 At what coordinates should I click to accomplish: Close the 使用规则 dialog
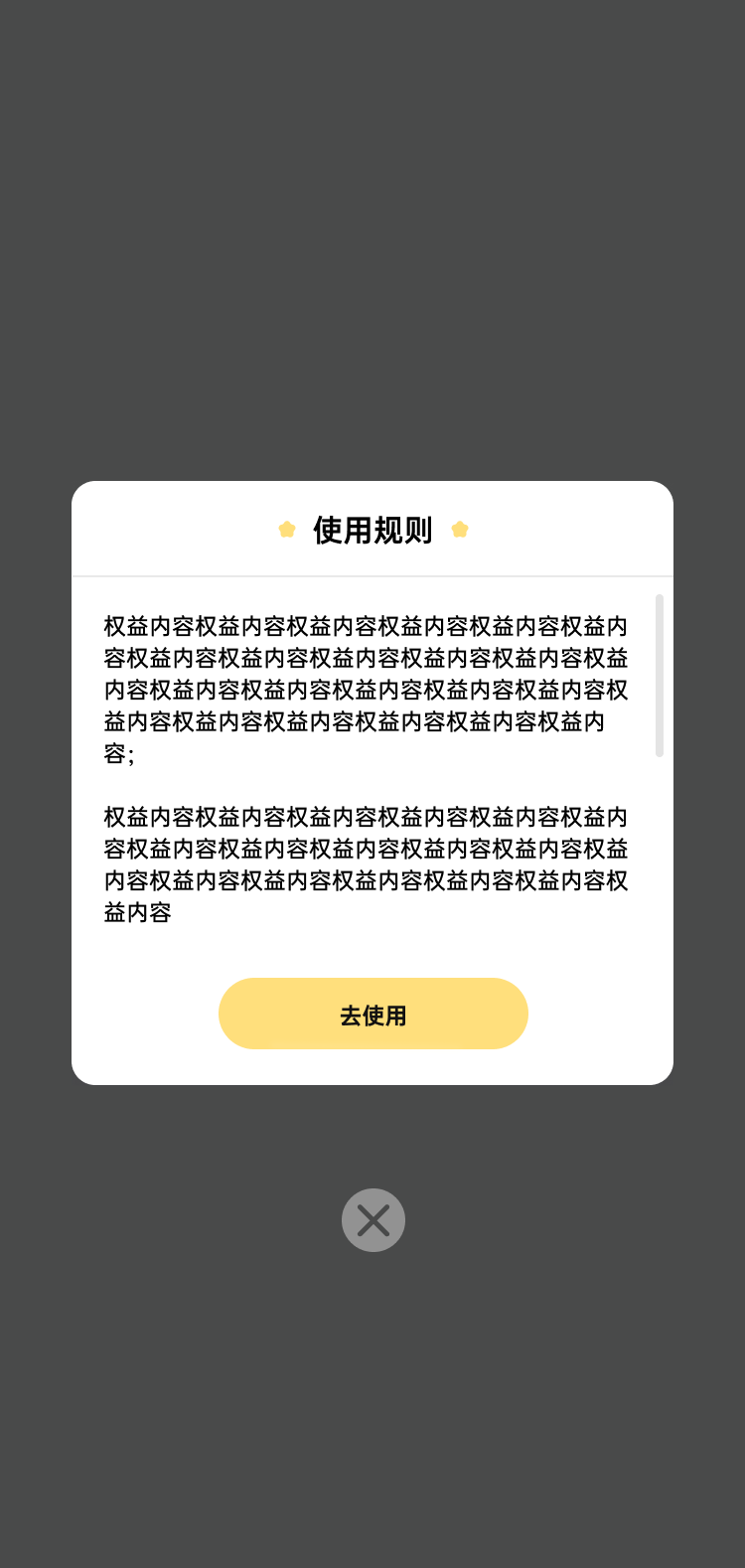pos(372,1219)
